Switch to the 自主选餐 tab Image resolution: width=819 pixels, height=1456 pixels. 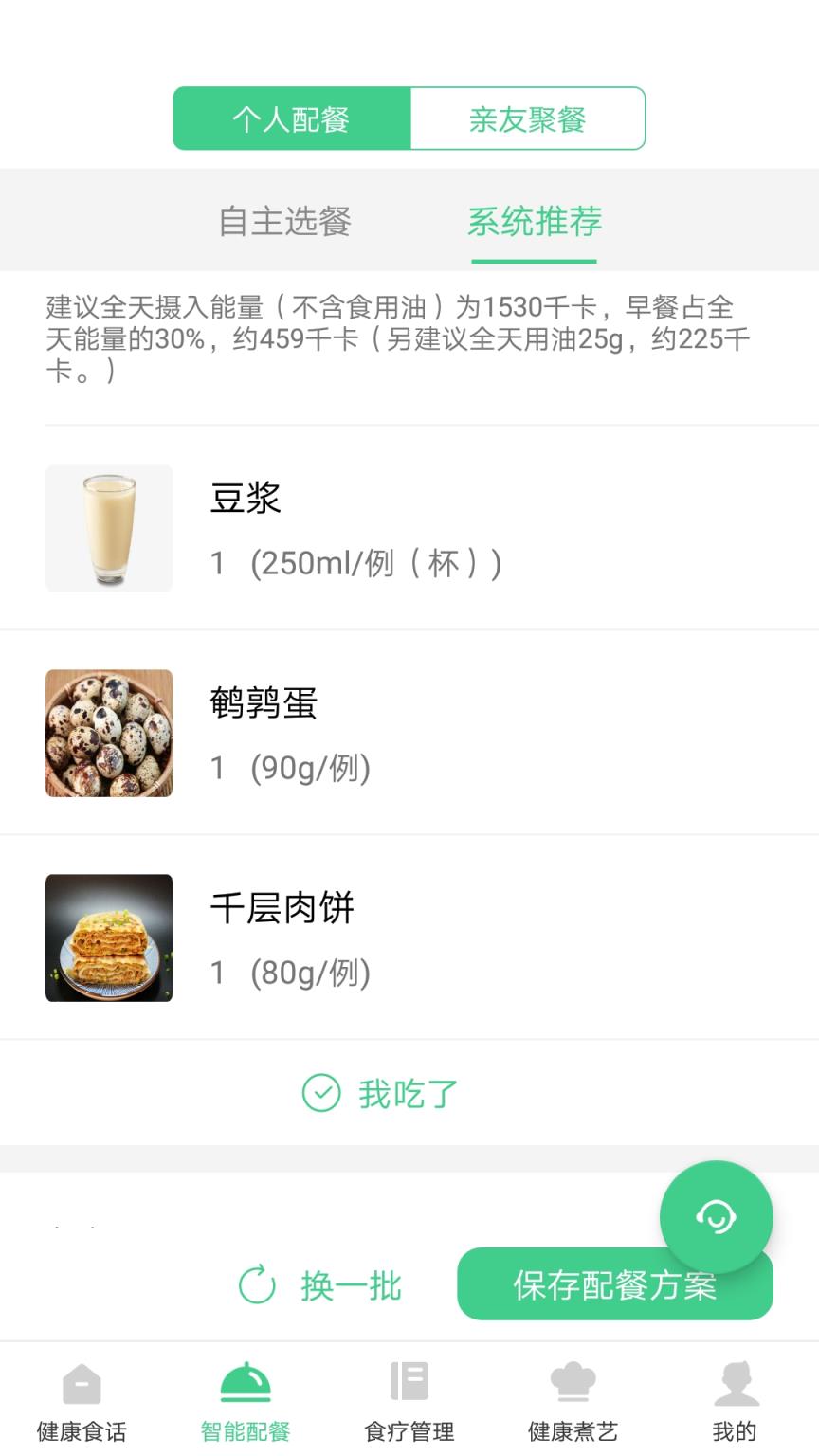pyautogui.click(x=284, y=222)
